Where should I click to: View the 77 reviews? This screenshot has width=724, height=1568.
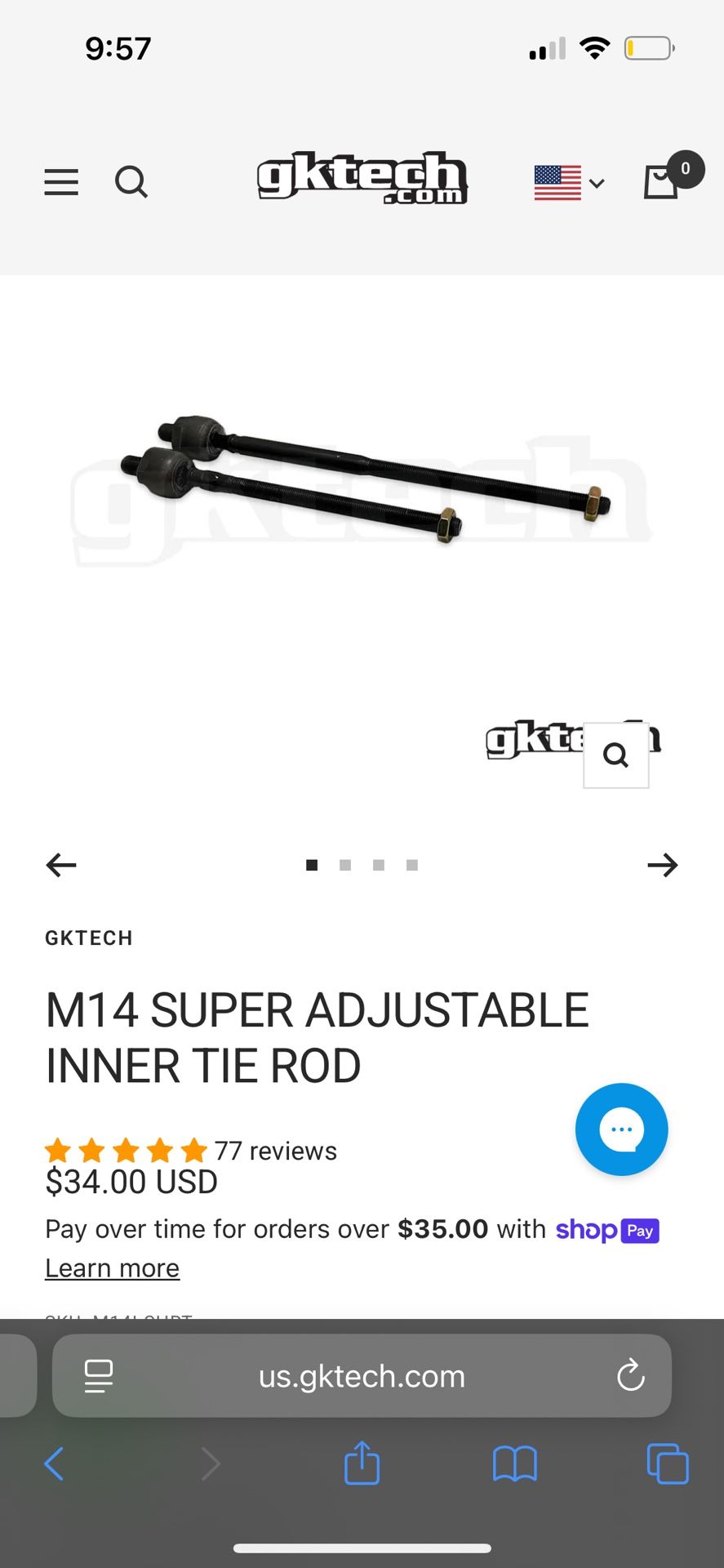coord(275,1150)
